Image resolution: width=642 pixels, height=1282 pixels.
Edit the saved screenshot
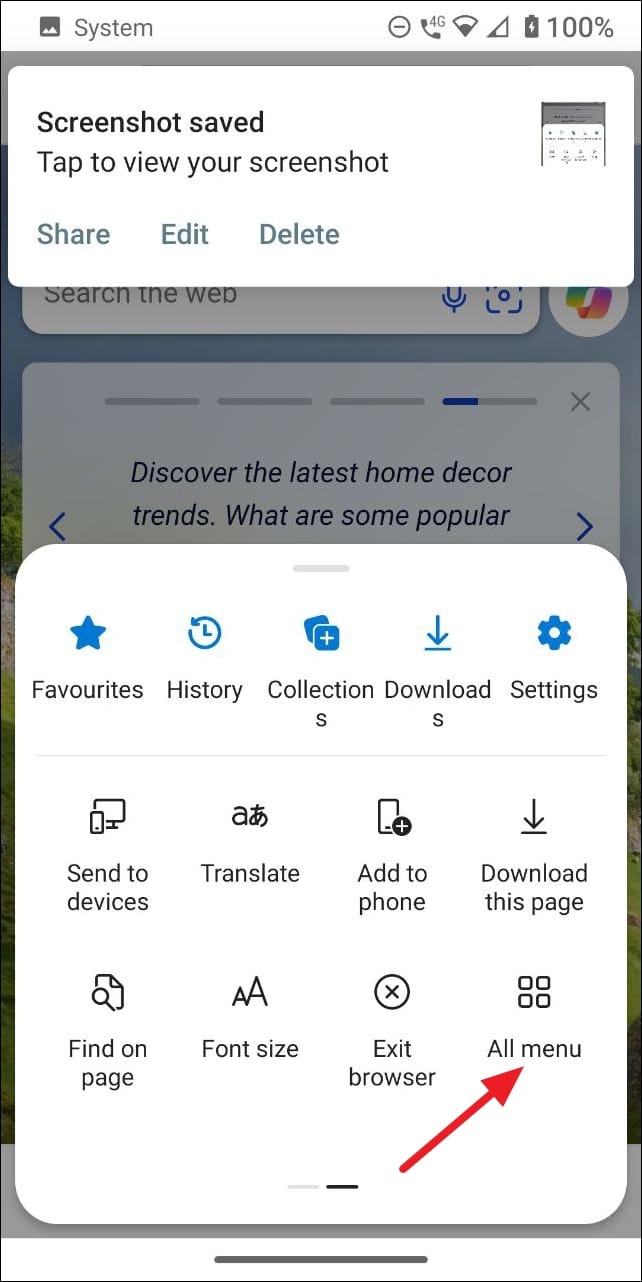point(185,234)
